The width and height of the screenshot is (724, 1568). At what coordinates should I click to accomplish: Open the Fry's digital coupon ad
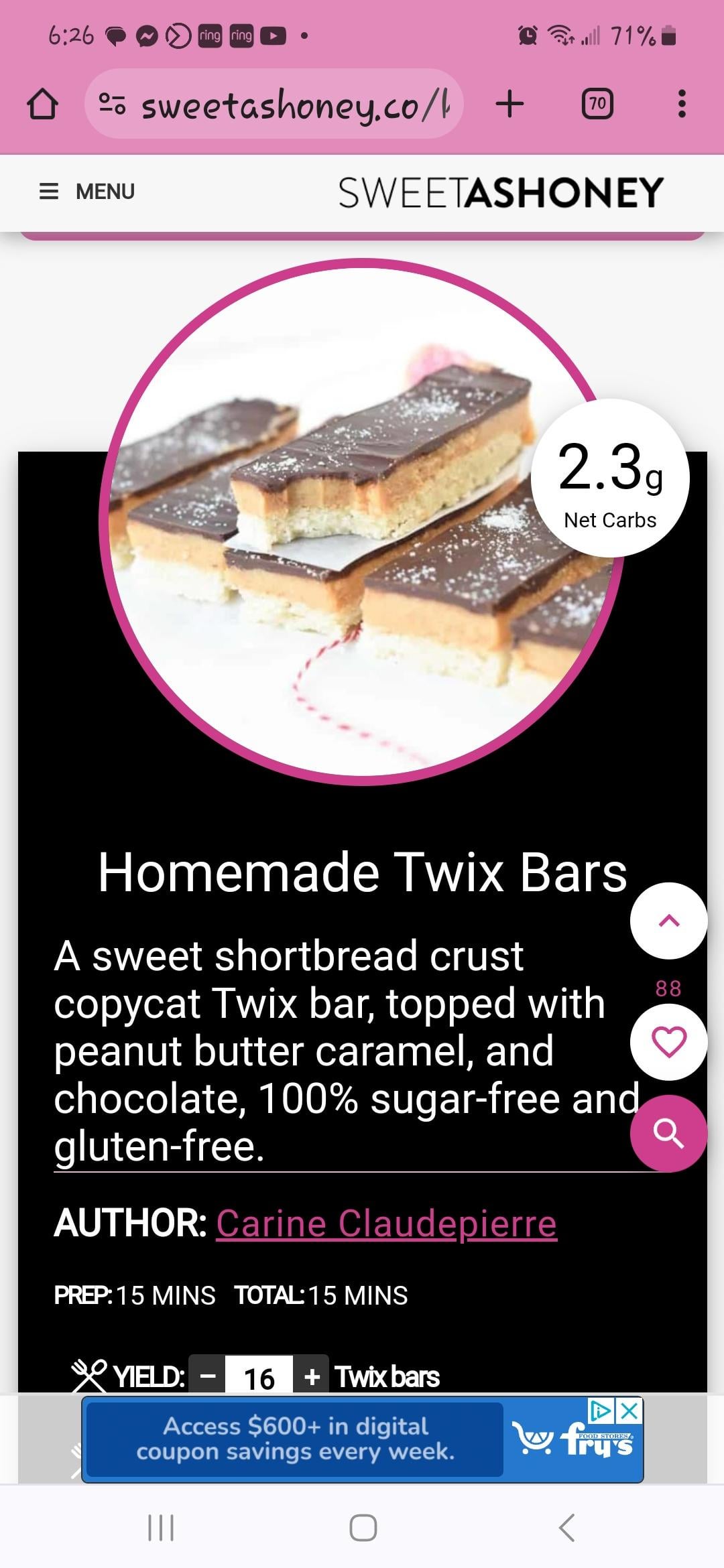(295, 1439)
